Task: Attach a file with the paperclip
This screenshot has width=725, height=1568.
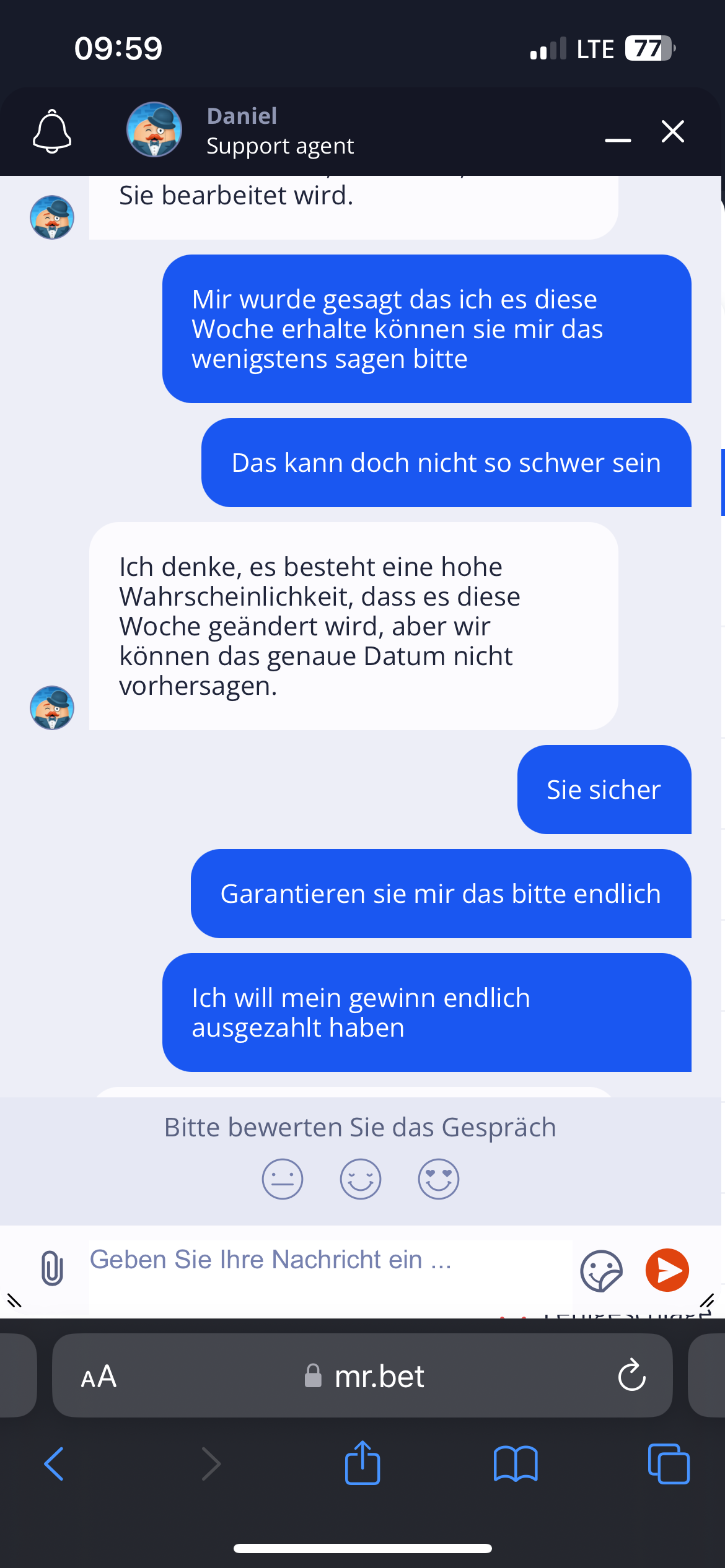Action: 52,1268
